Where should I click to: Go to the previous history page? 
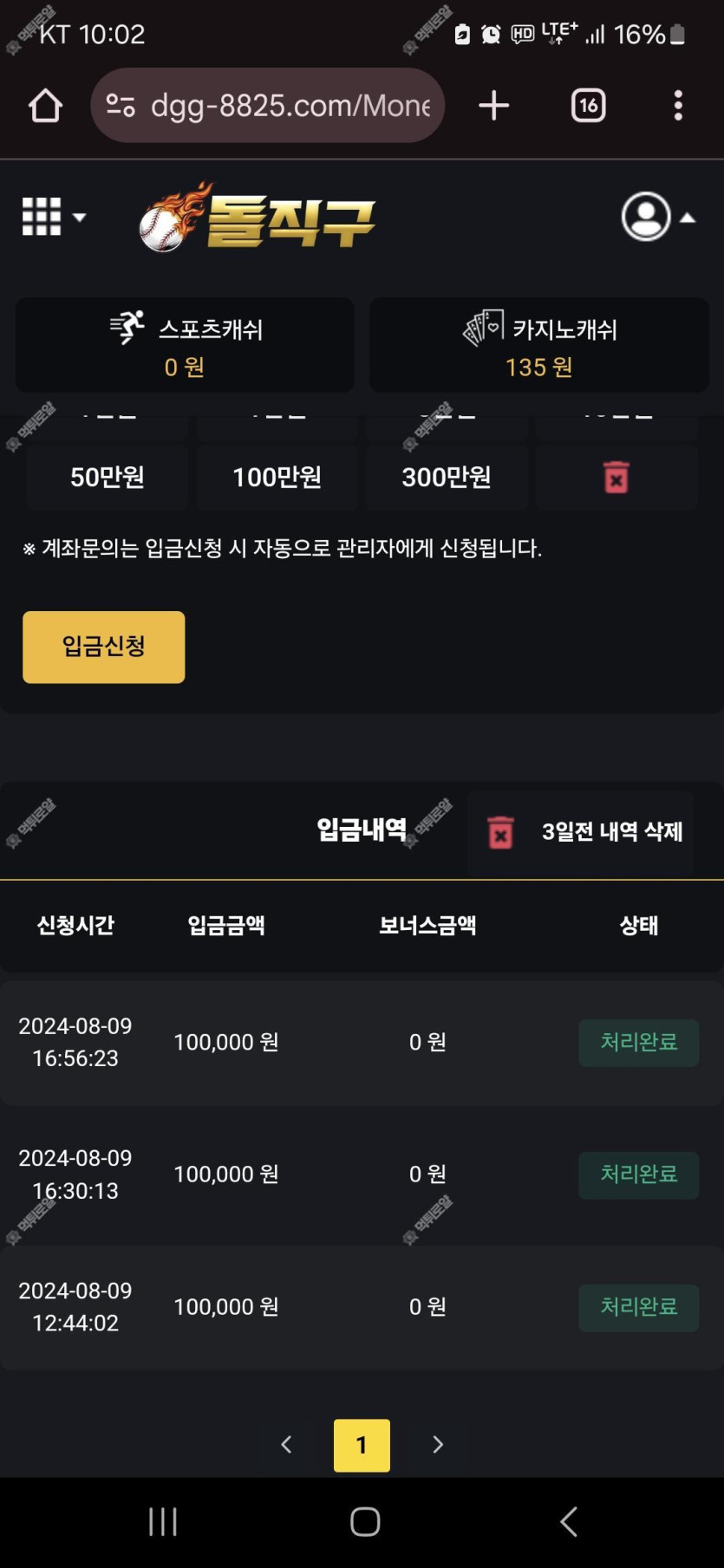[287, 1445]
